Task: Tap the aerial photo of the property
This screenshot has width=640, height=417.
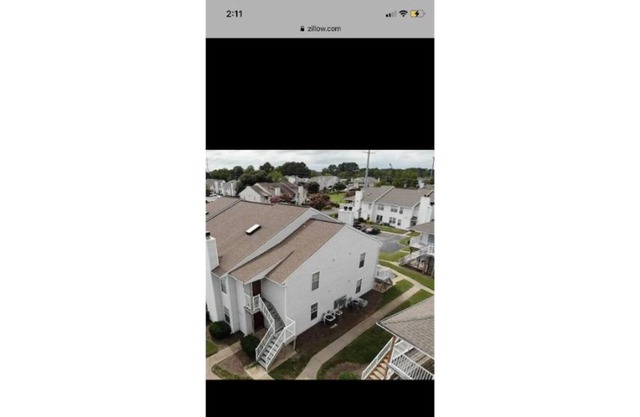Action: click(320, 265)
